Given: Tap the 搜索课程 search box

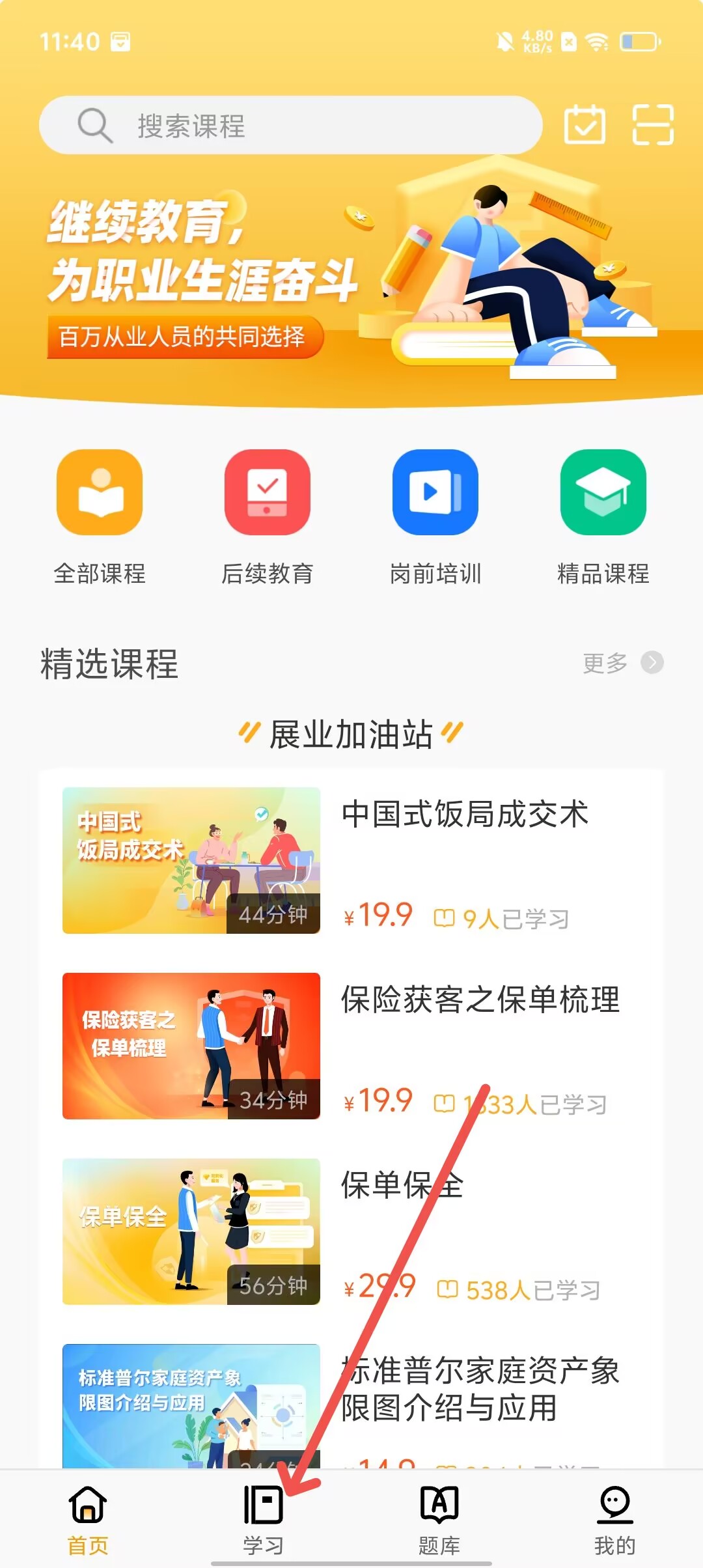Looking at the screenshot, I should 290,125.
